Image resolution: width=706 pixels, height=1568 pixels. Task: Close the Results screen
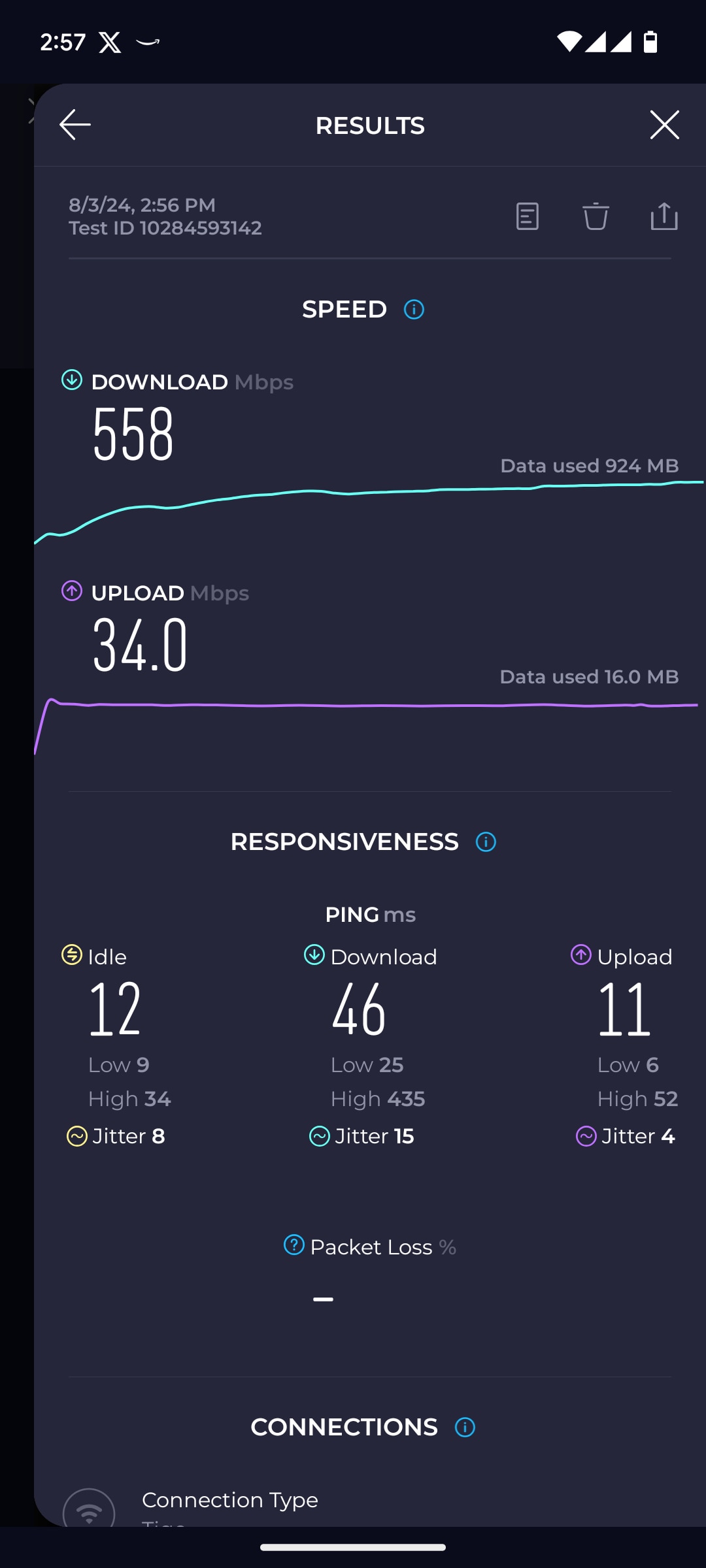[x=664, y=124]
